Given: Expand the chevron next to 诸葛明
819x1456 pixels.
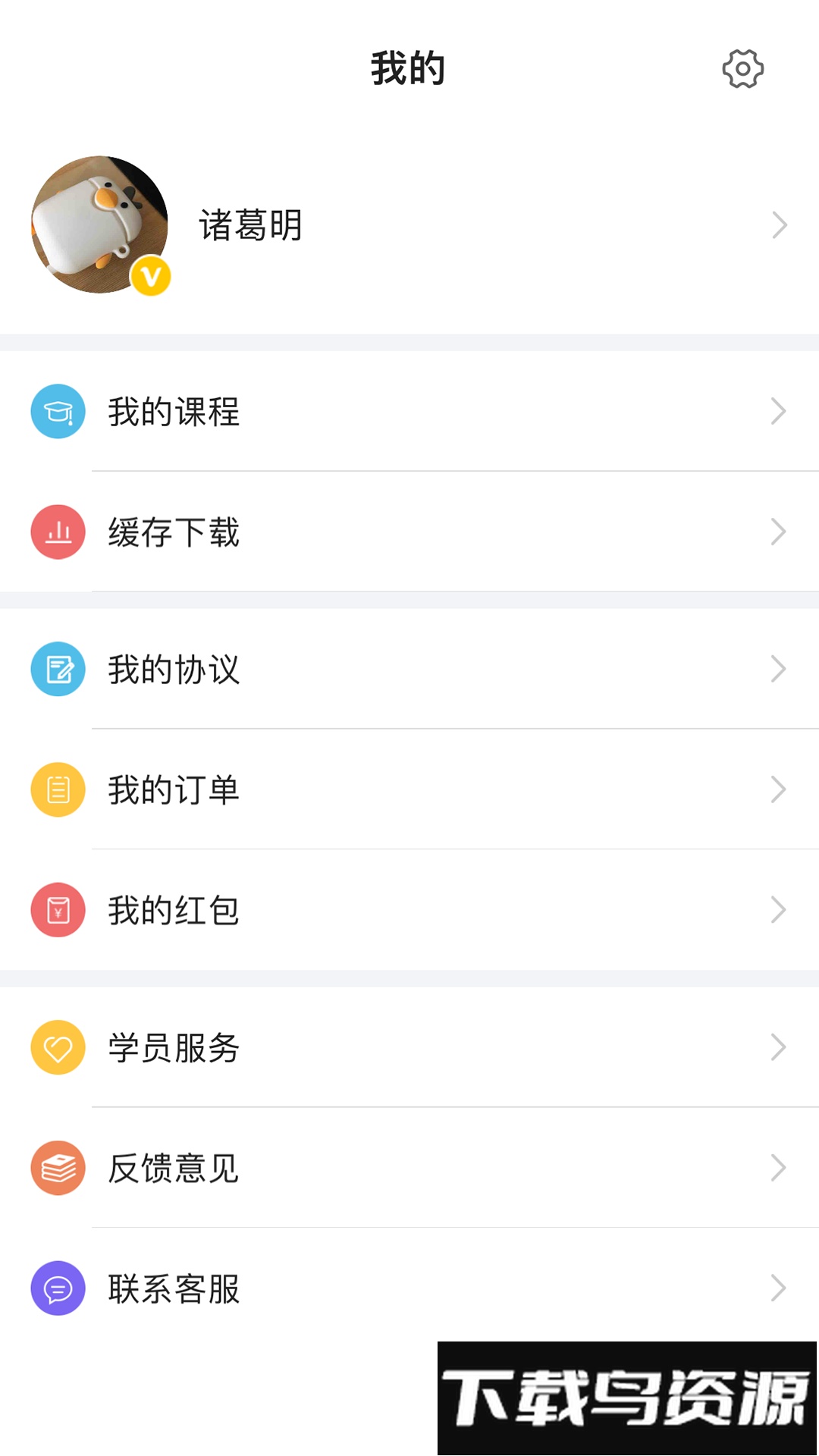Looking at the screenshot, I should (x=779, y=225).
